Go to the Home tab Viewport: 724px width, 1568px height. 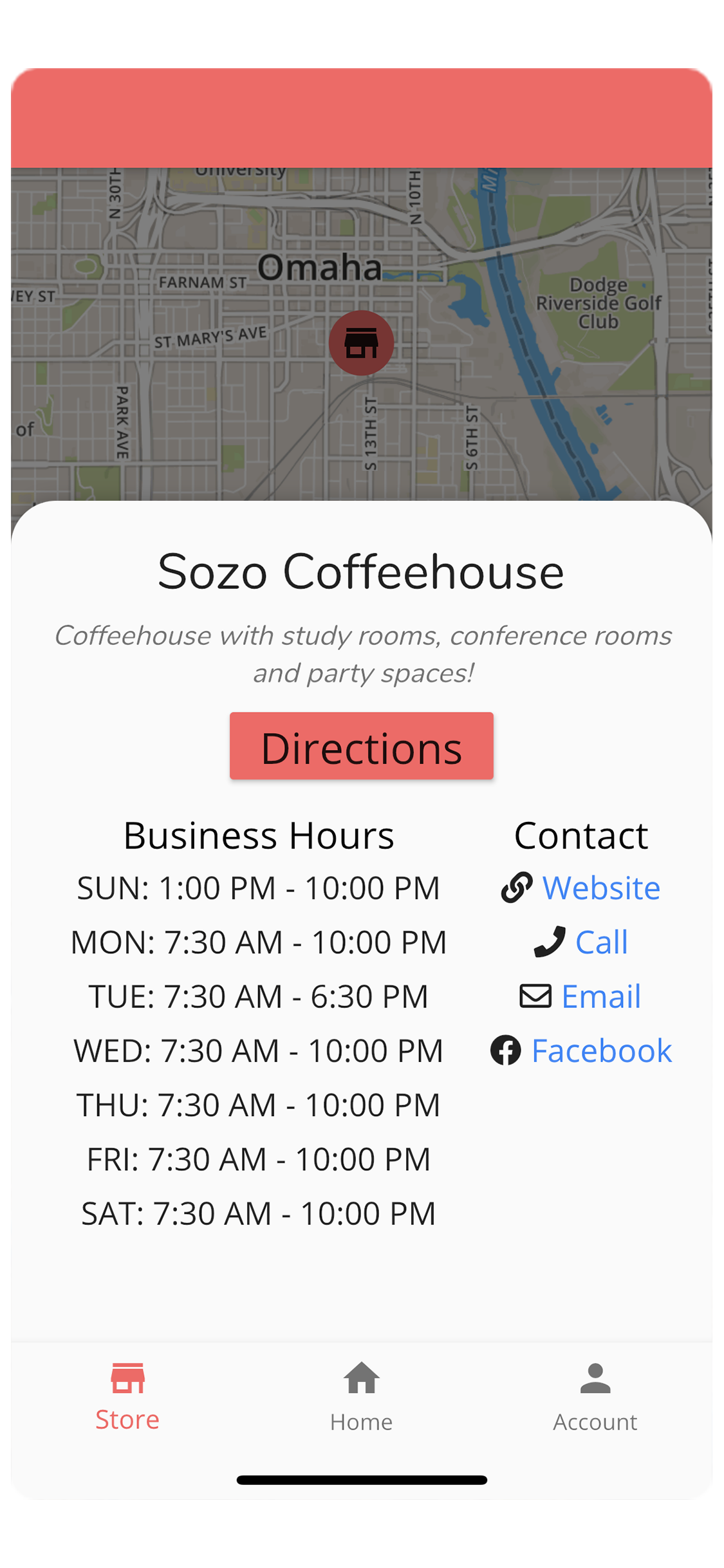[361, 1397]
